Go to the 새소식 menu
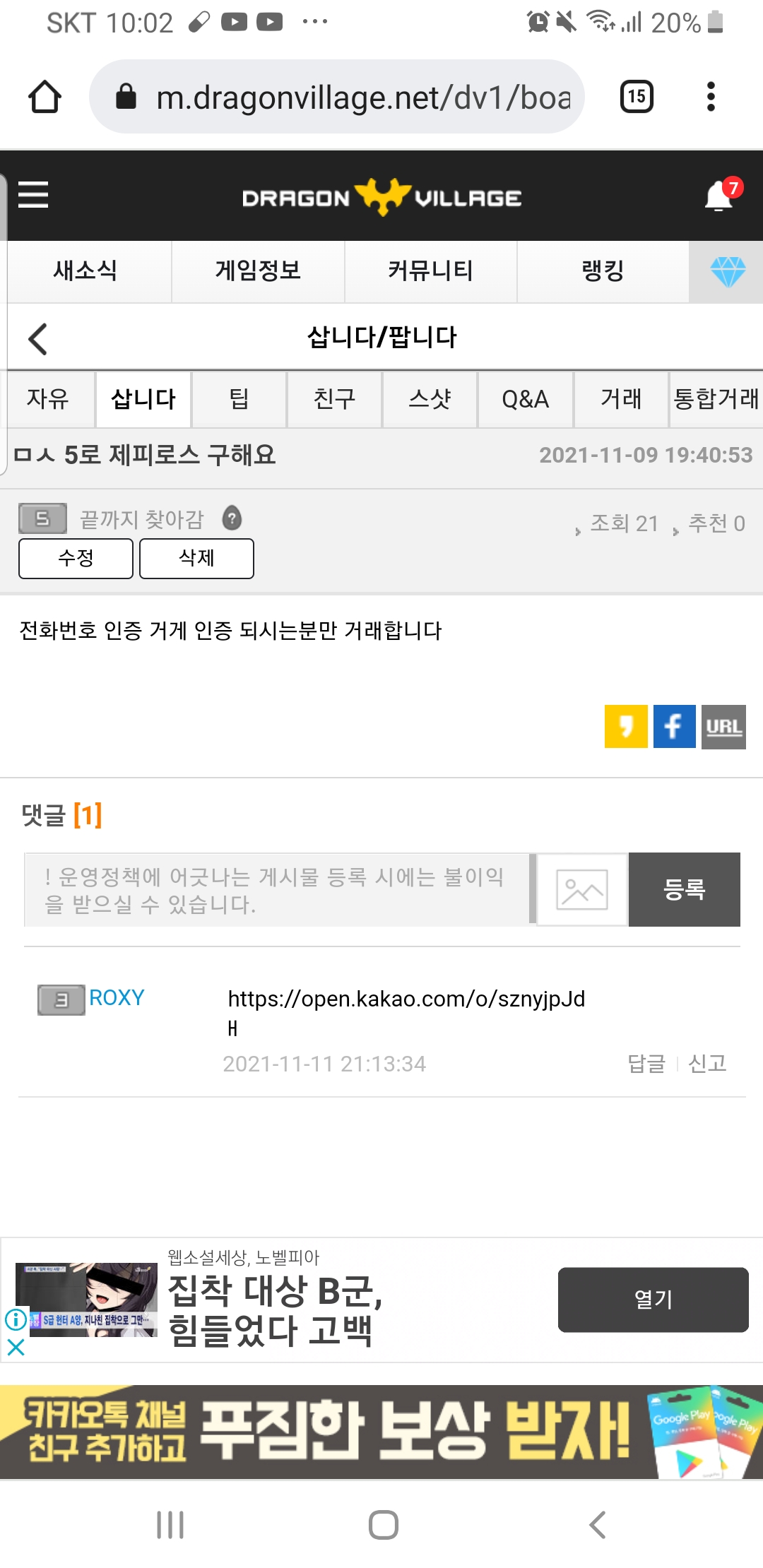 (85, 271)
